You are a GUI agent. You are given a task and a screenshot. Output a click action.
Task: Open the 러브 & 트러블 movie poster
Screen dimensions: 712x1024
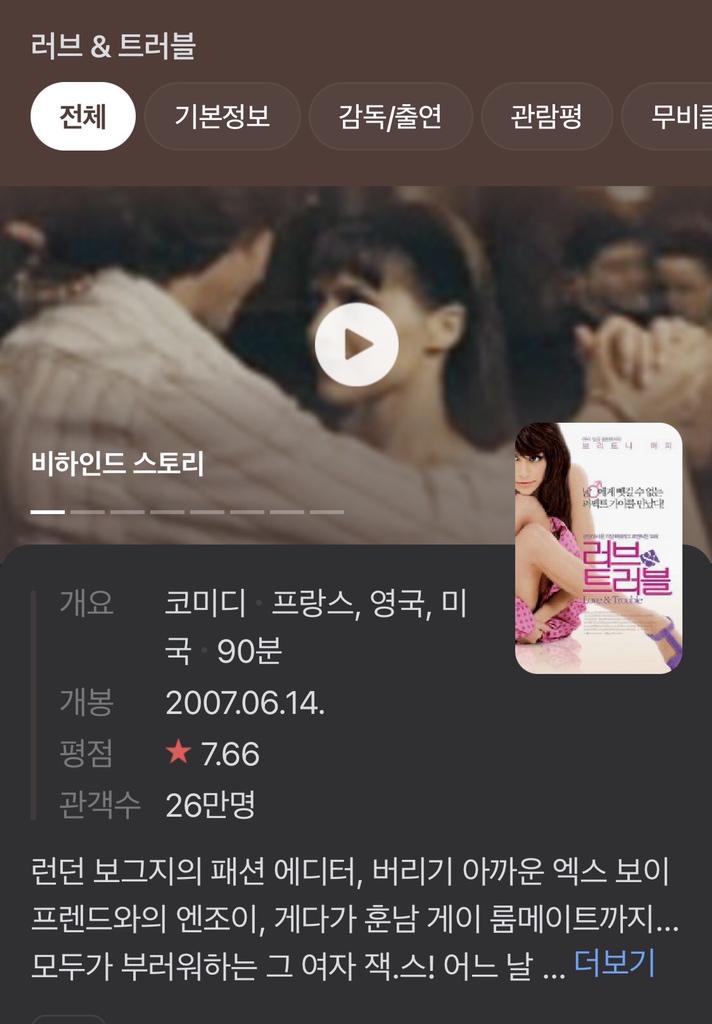[x=598, y=548]
